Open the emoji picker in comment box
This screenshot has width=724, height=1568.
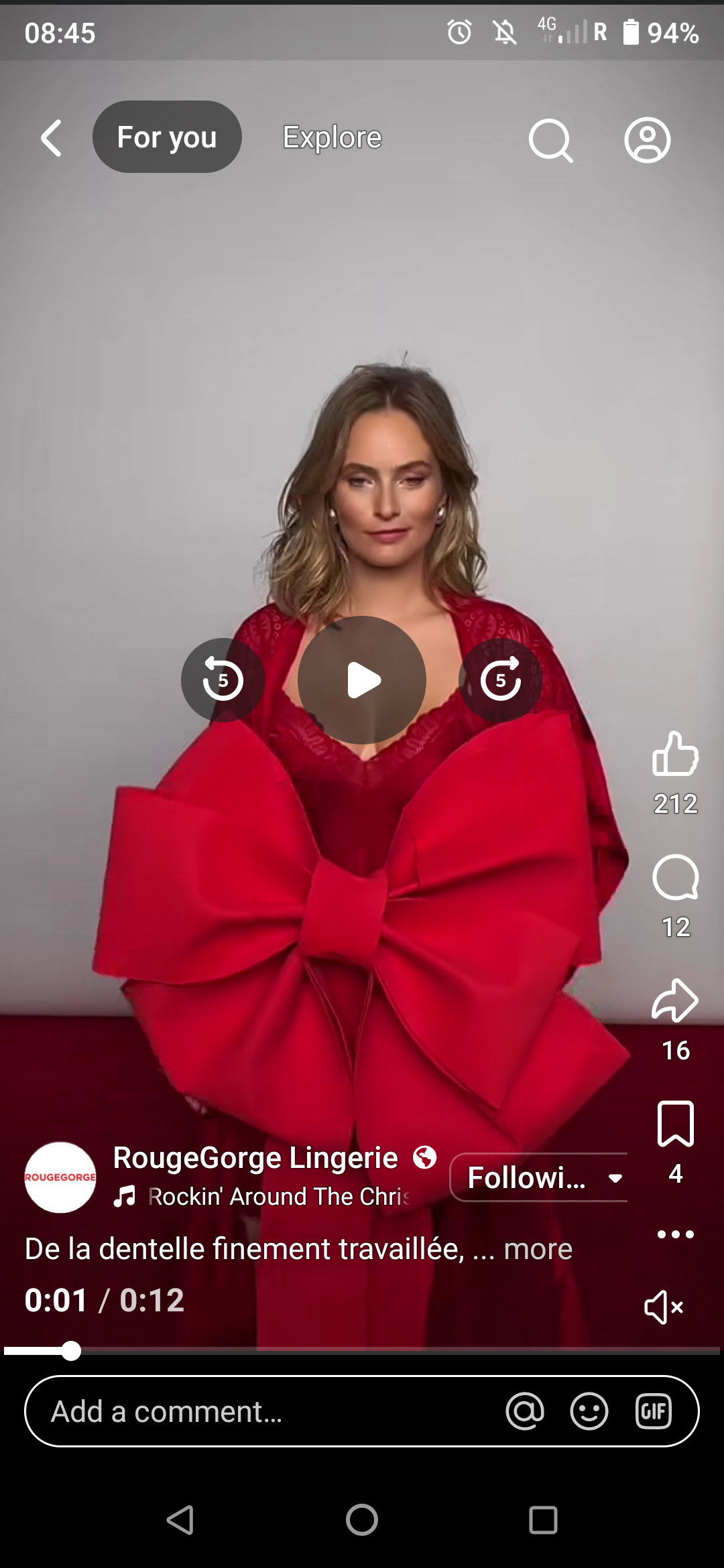(589, 1411)
